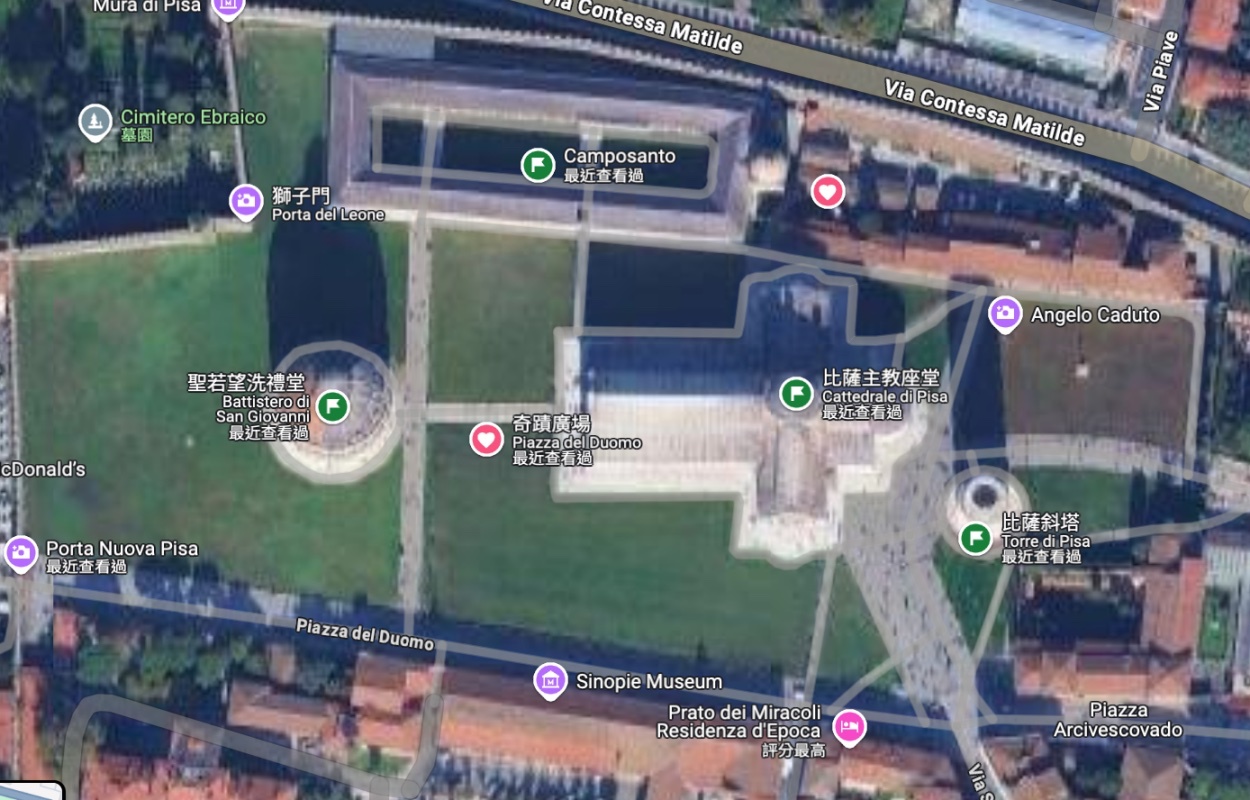The width and height of the screenshot is (1250, 800).
Task: Open the Torre di Pisa pin
Action: click(976, 538)
